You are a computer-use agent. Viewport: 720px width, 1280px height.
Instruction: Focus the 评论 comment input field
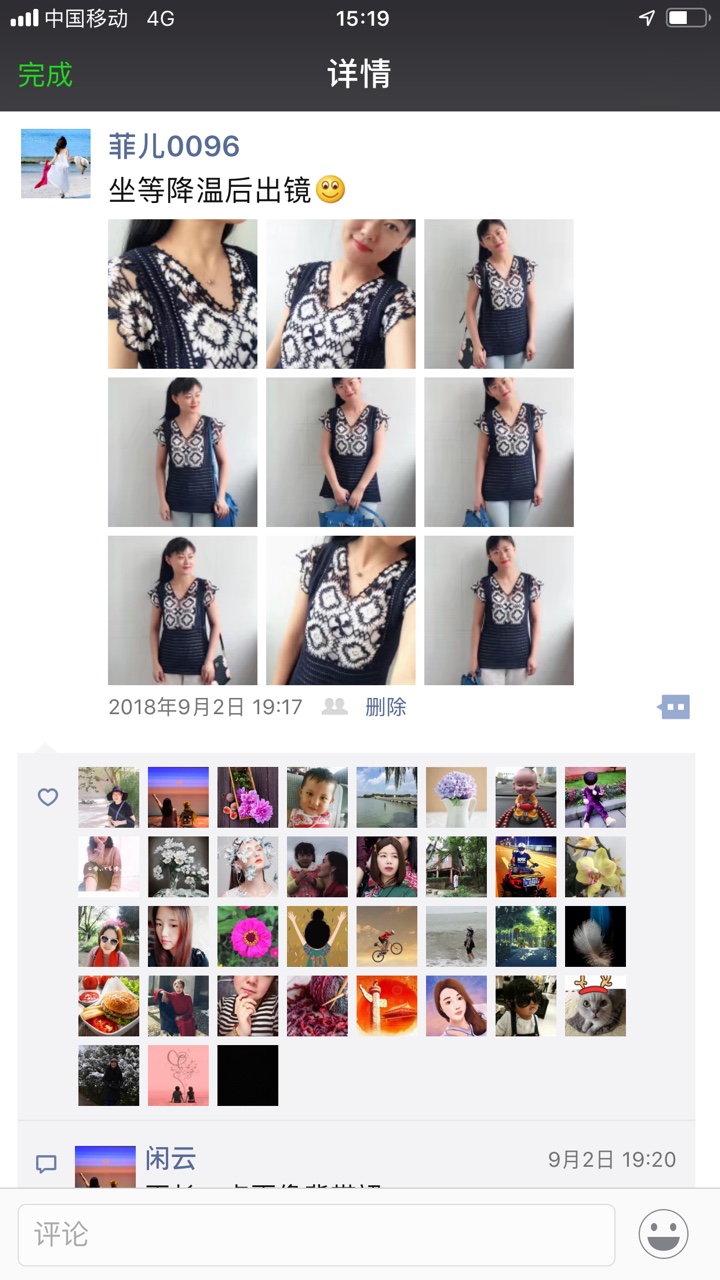(316, 1234)
